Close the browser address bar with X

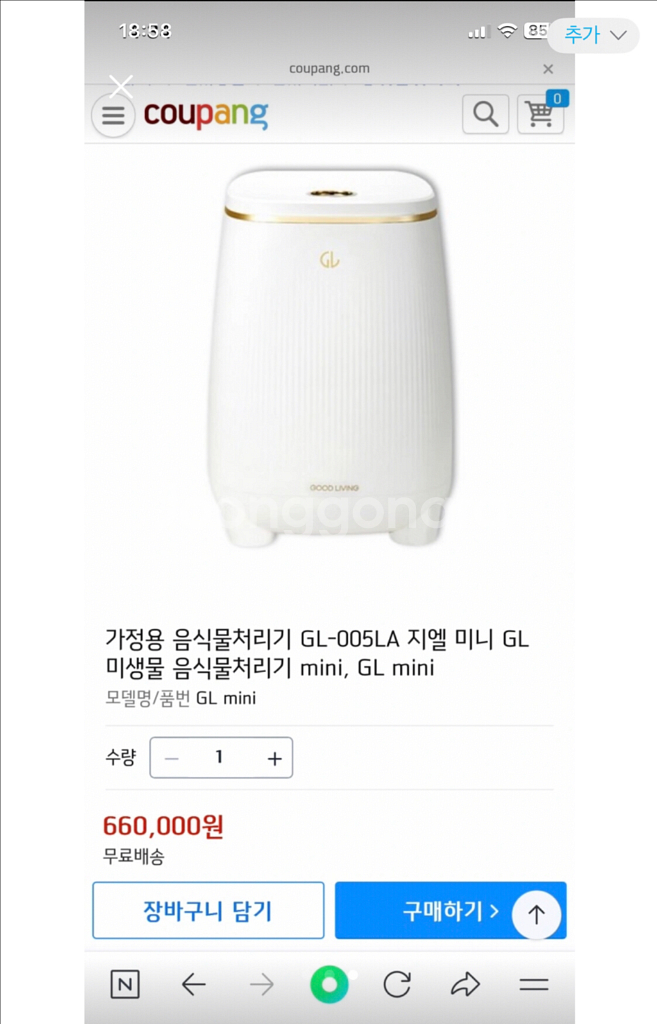548,69
